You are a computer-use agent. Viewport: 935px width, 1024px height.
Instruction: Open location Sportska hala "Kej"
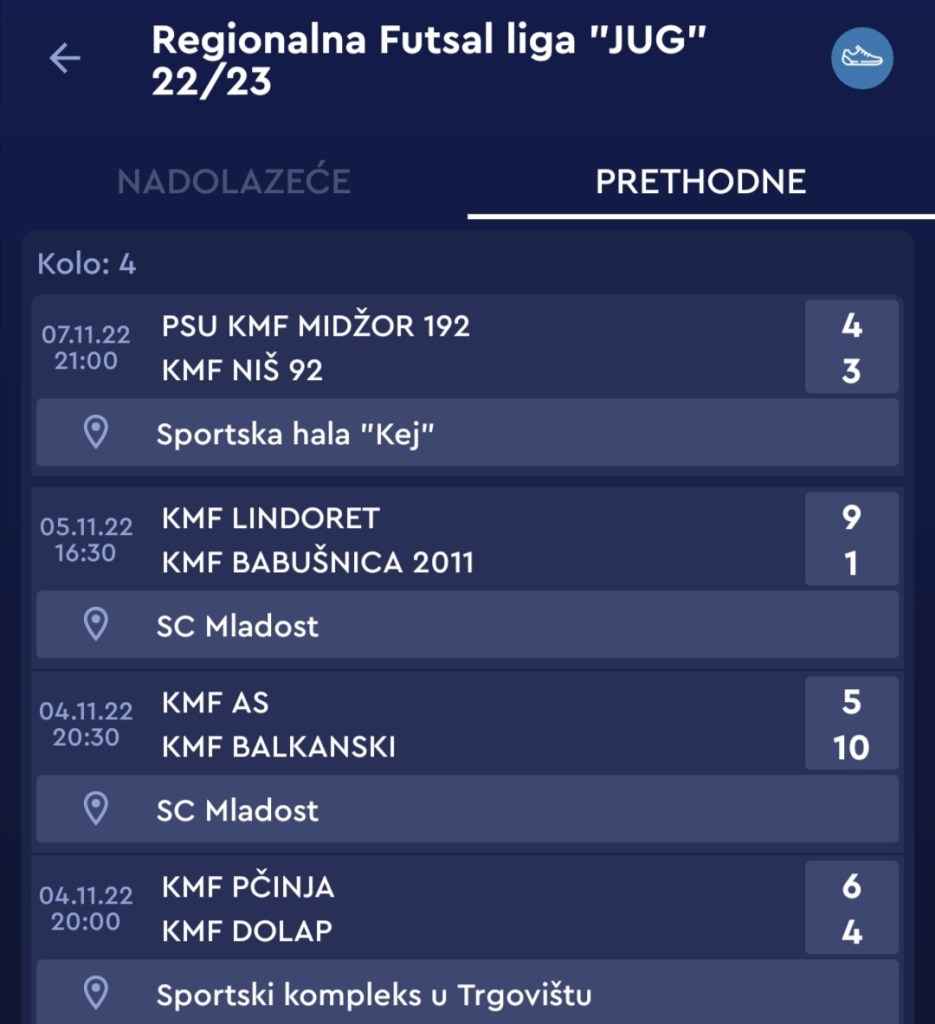[x=466, y=433]
